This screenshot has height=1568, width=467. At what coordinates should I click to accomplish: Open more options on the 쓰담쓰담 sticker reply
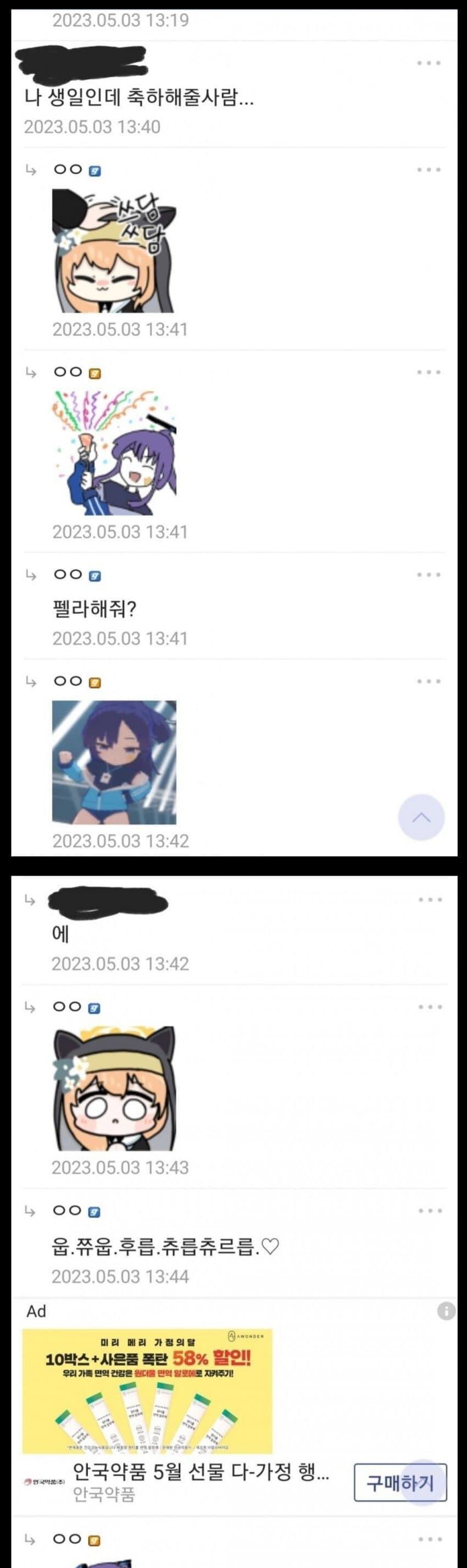click(x=429, y=170)
